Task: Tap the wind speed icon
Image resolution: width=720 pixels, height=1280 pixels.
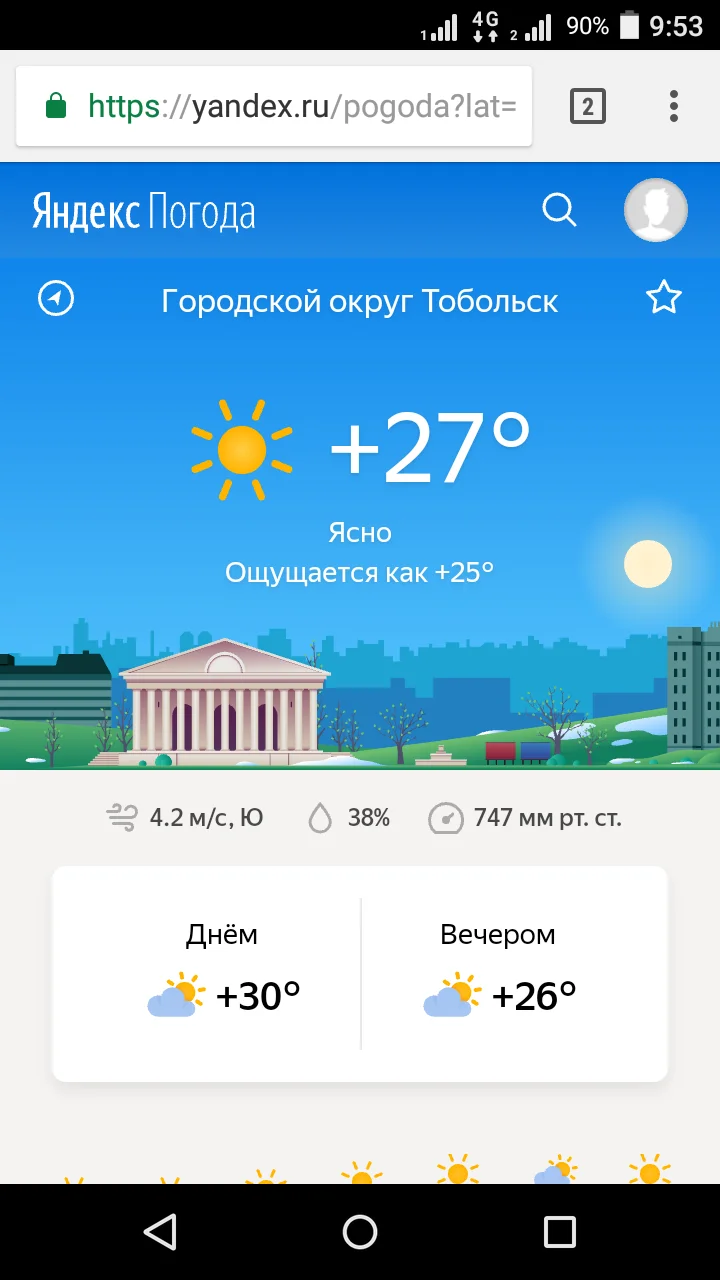Action: [x=122, y=817]
